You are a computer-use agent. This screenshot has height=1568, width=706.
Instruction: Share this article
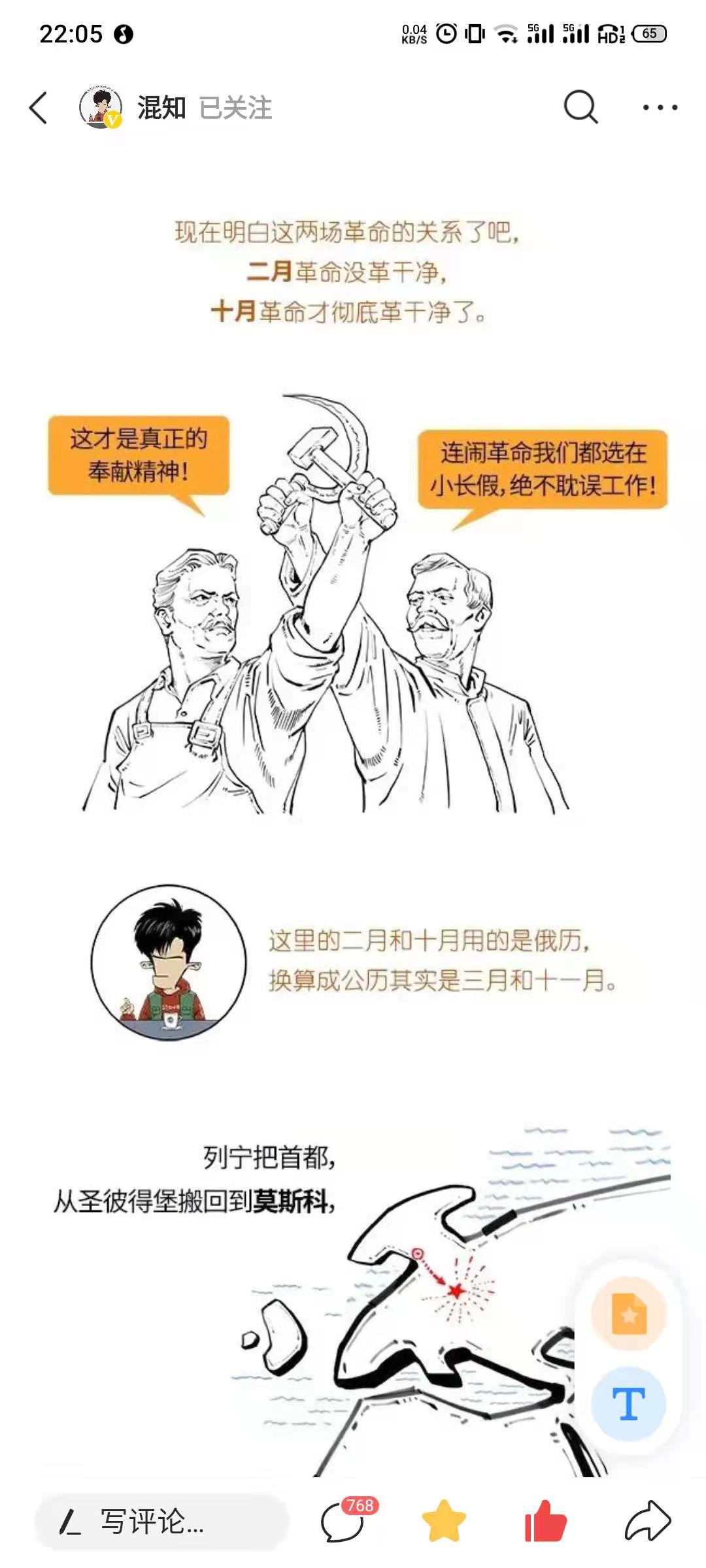click(647, 1521)
